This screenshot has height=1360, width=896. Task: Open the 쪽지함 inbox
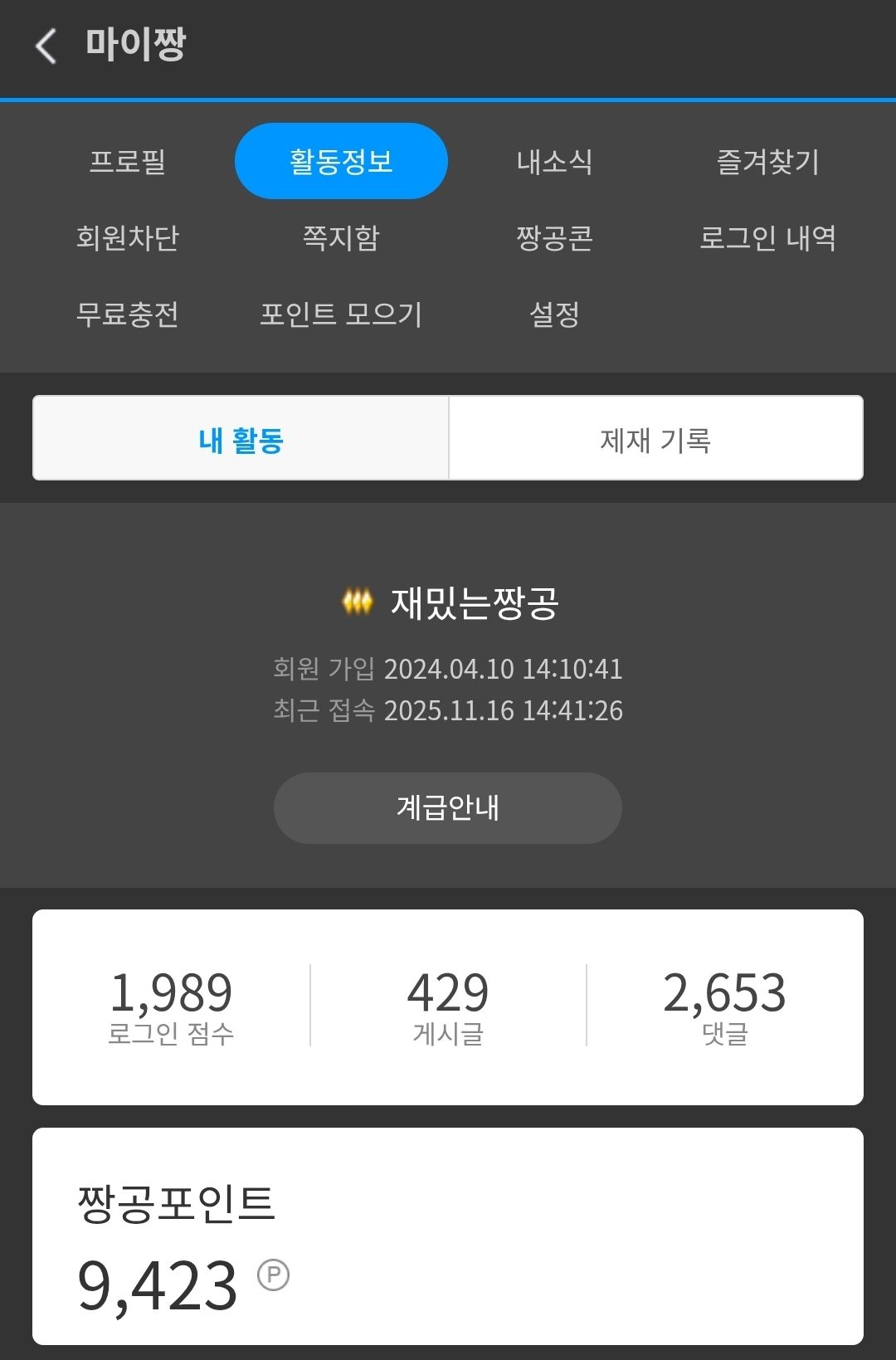[341, 238]
